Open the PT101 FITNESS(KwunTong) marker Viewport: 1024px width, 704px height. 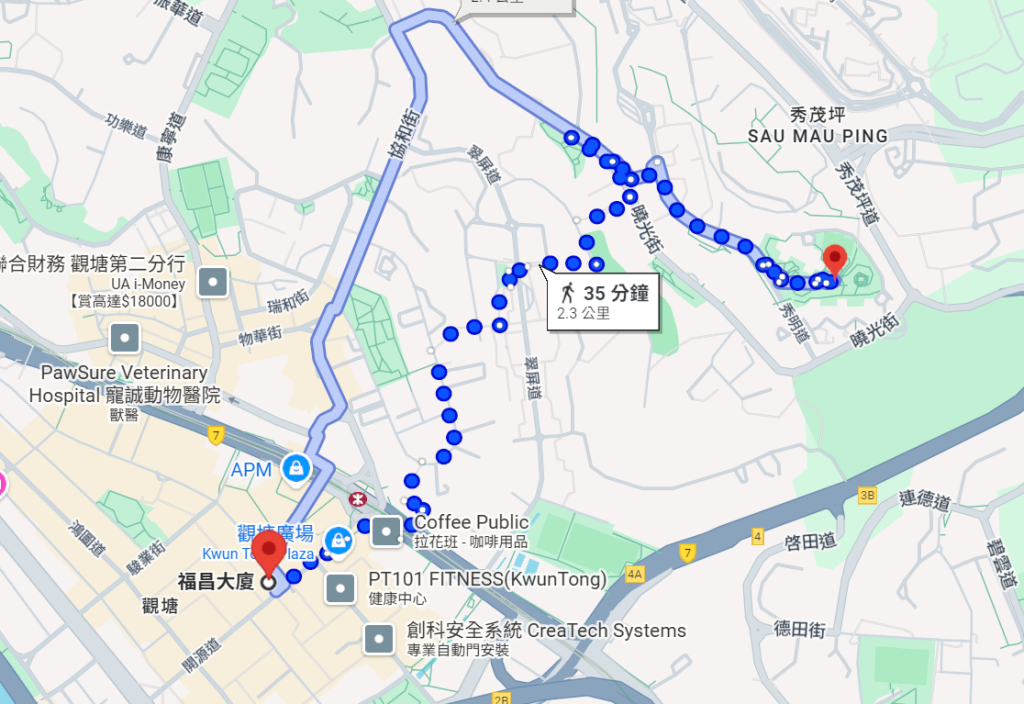342,588
